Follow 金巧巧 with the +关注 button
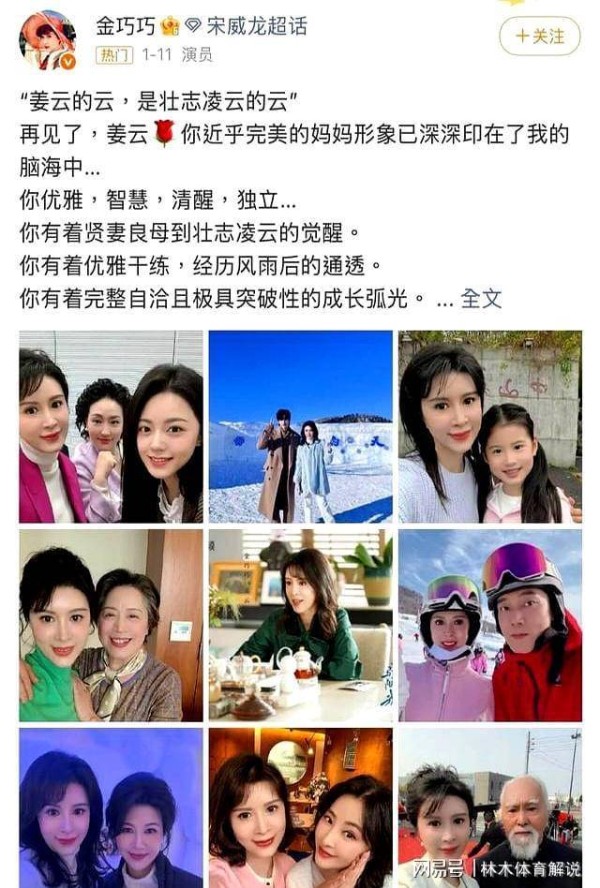Viewport: 600px width, 888px height. [538, 36]
